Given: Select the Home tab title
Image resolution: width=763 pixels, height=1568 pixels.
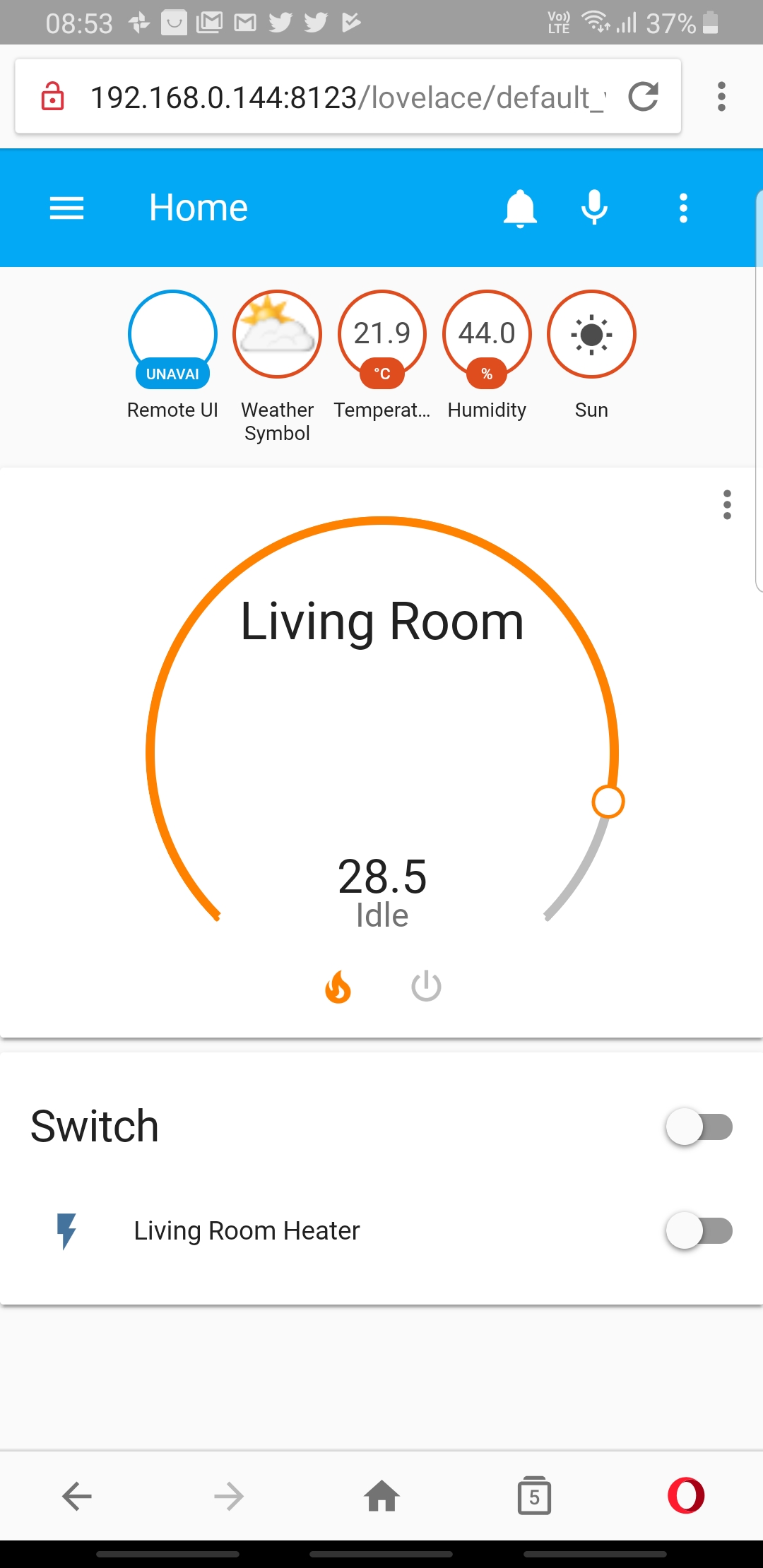Looking at the screenshot, I should coord(199,207).
